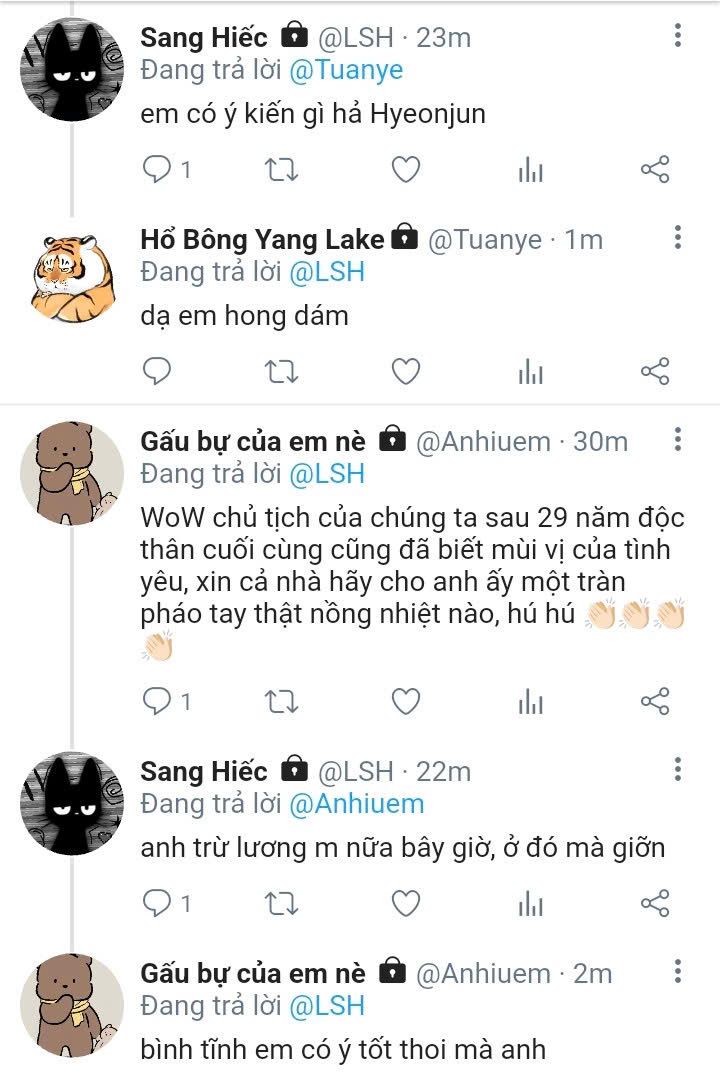Open Hổ Bông Yang Lake's tiger avatar

pos(71,279)
